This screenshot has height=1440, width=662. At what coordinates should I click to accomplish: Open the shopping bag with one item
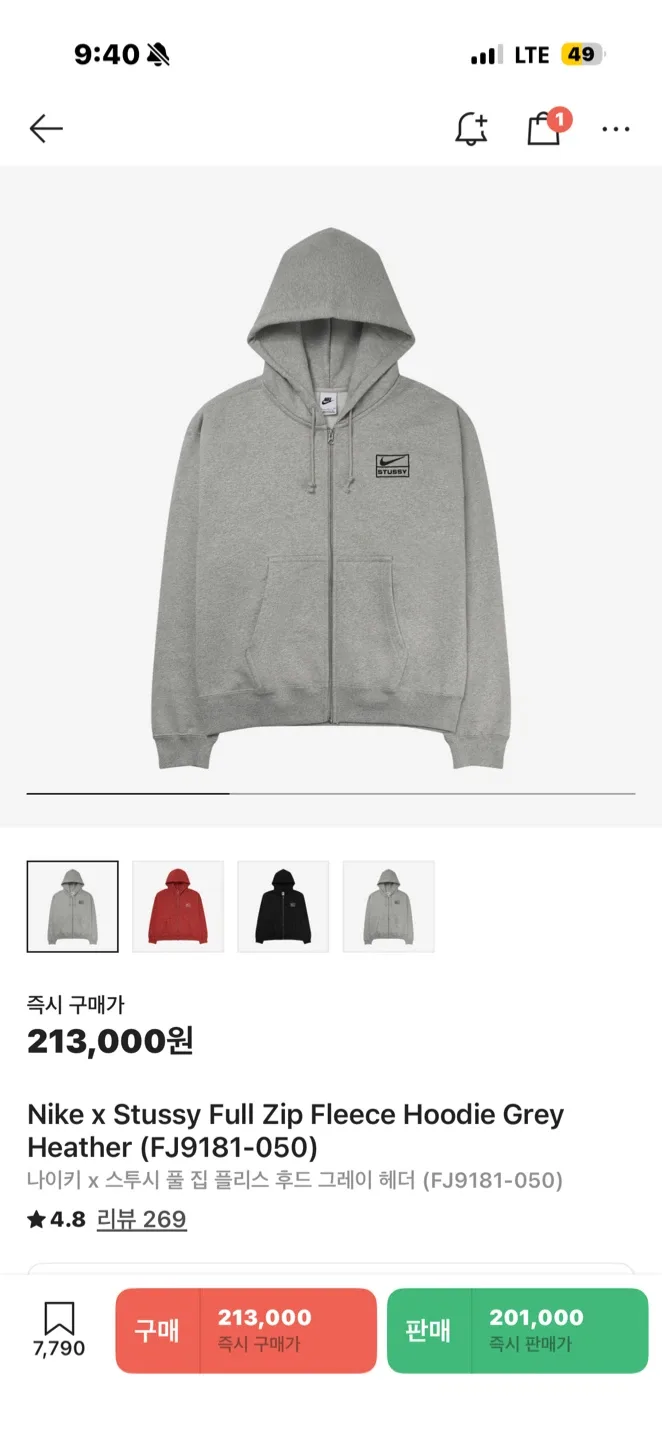tap(544, 128)
